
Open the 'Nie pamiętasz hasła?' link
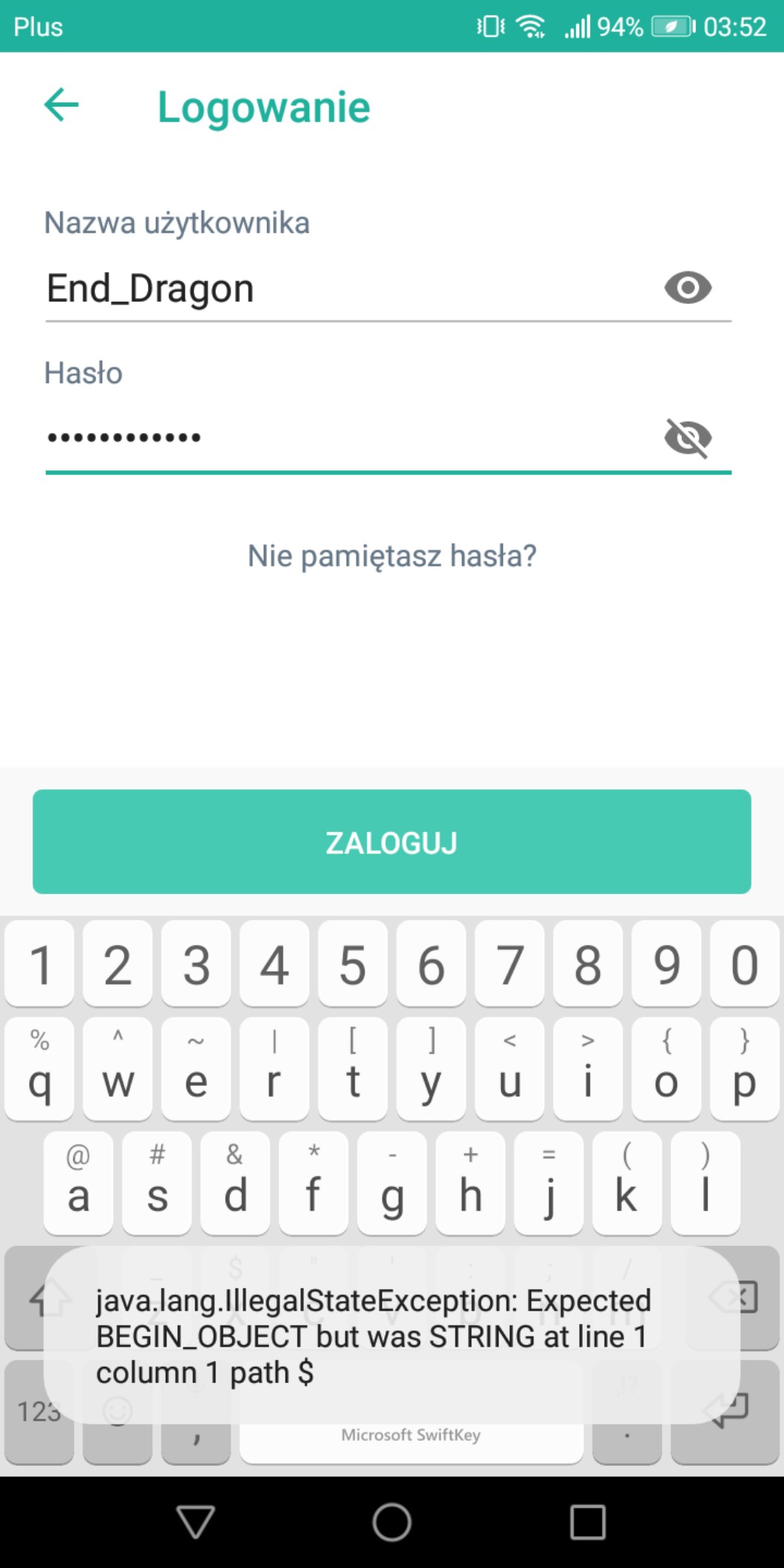pyautogui.click(x=391, y=555)
